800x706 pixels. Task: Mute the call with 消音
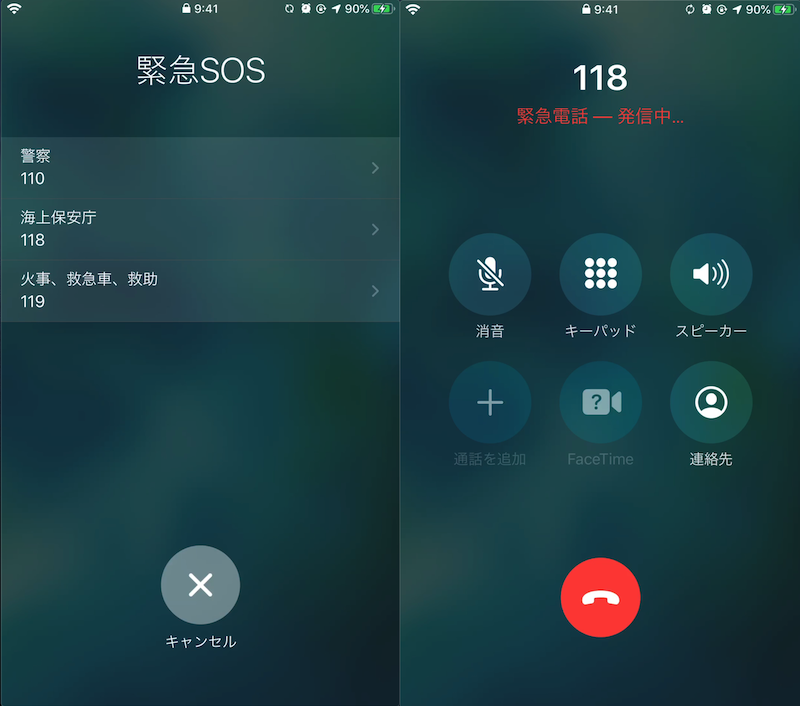point(490,274)
